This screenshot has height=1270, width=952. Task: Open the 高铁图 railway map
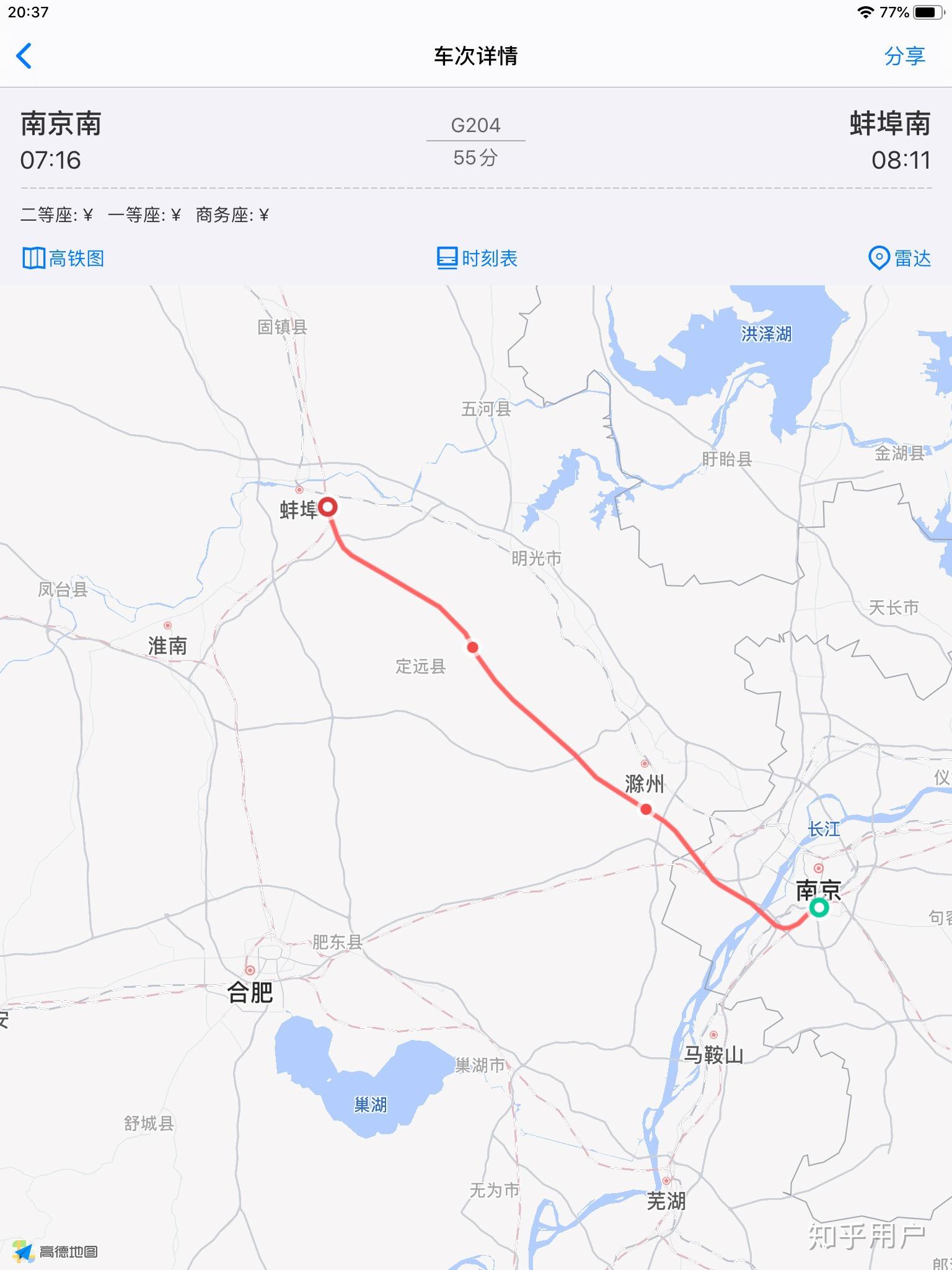pyautogui.click(x=63, y=258)
